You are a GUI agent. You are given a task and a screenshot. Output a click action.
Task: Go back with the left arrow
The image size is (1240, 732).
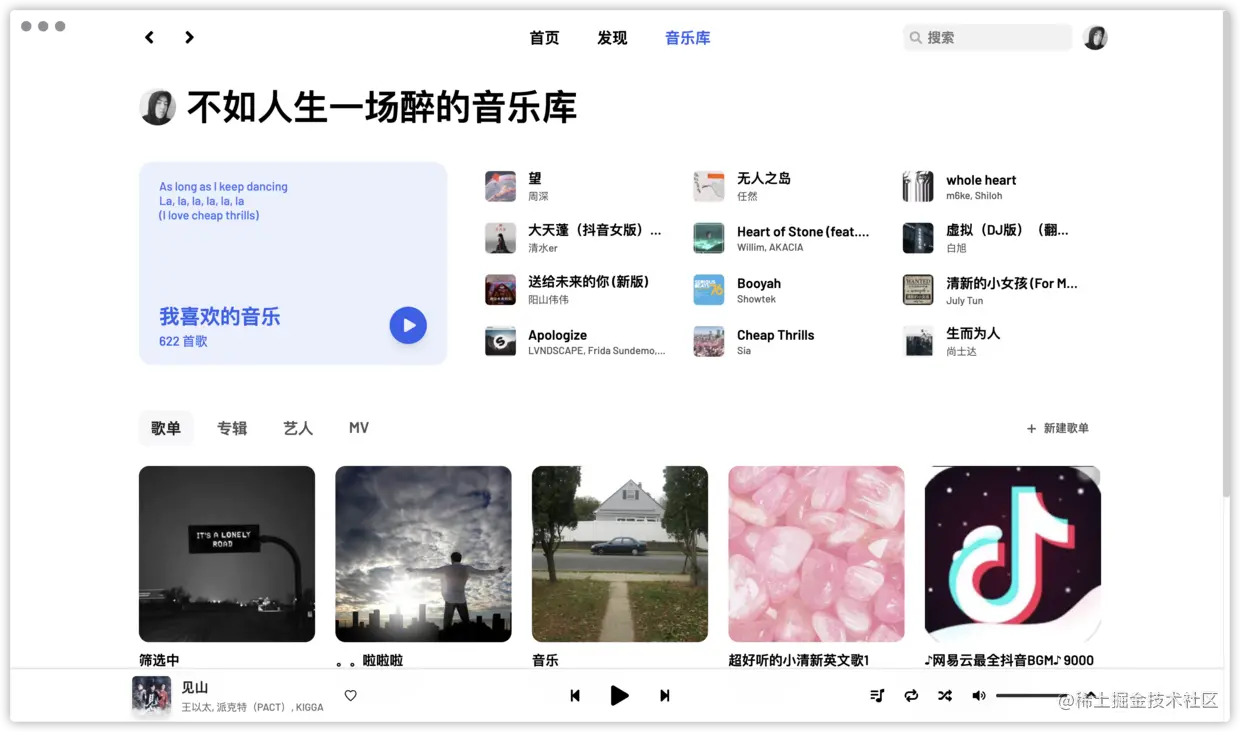(149, 37)
